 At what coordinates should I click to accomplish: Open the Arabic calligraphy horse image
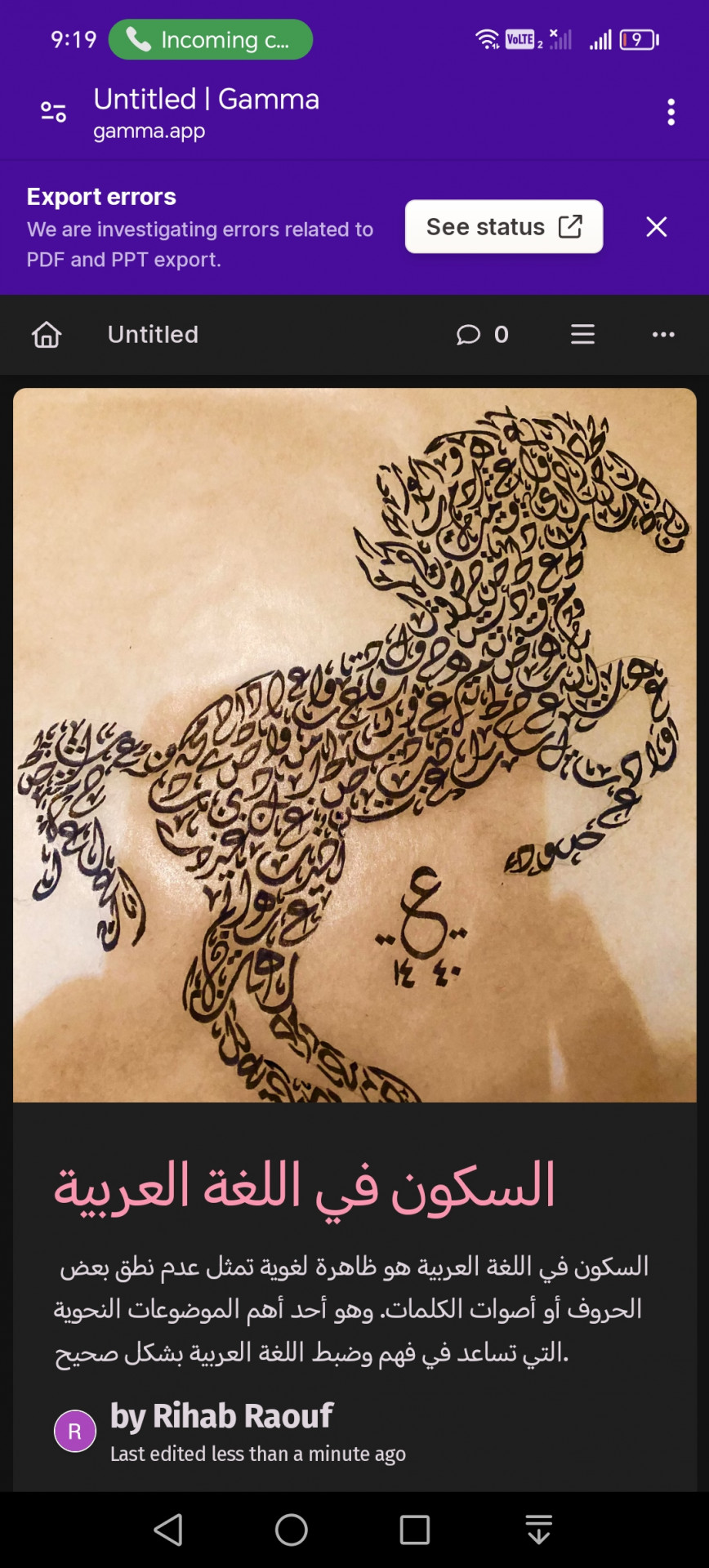354,745
